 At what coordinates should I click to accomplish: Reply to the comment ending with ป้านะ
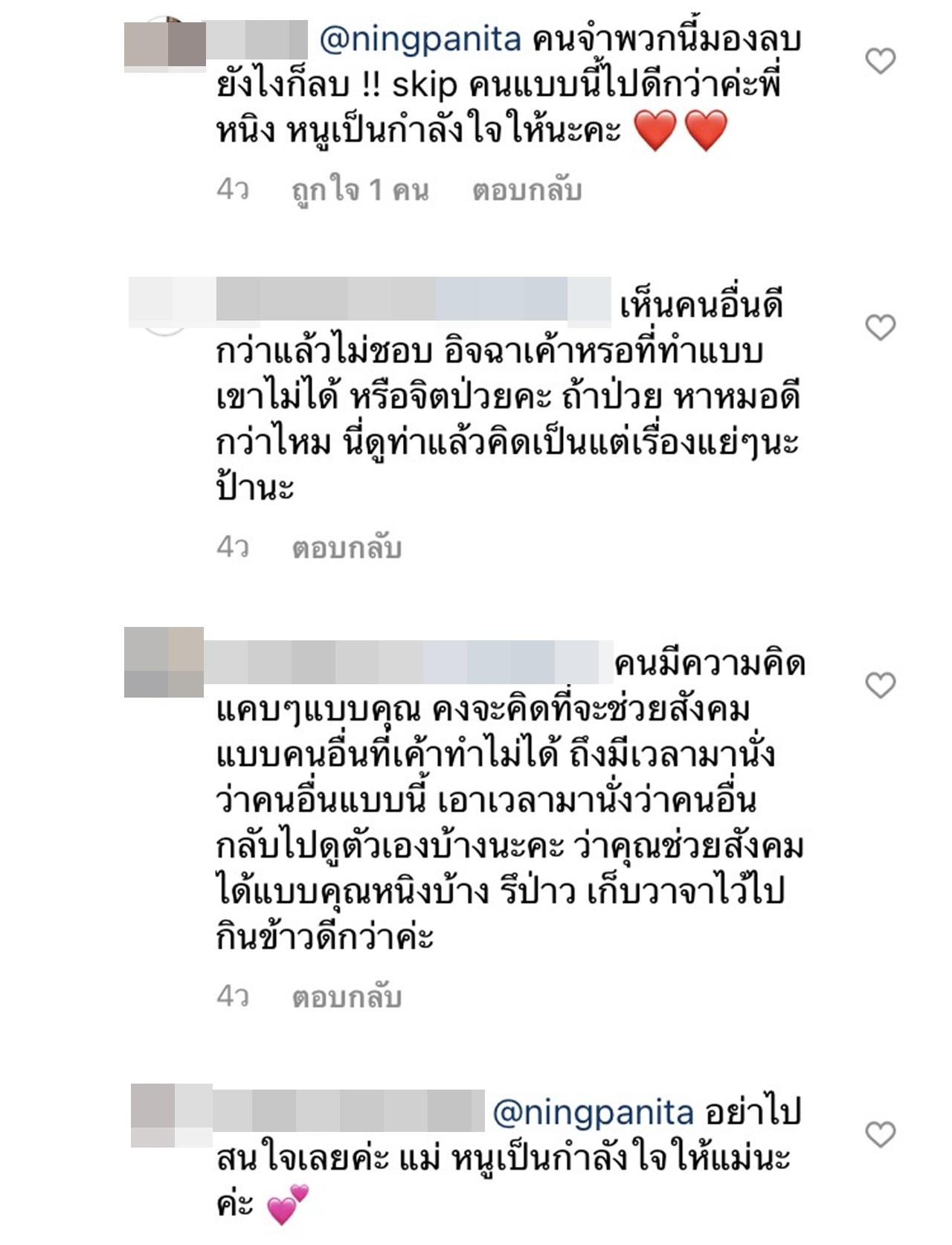(x=347, y=548)
